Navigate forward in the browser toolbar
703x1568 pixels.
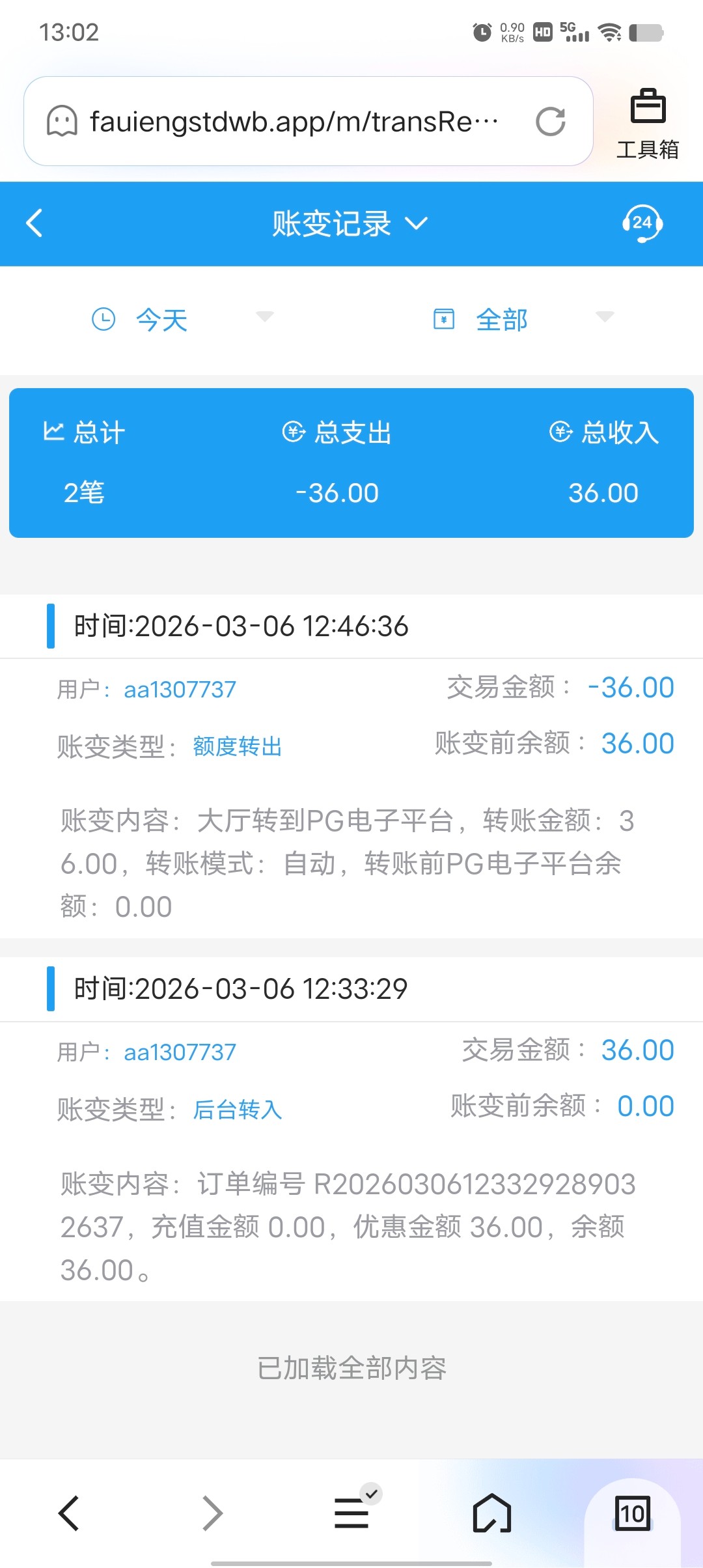pos(212,1513)
